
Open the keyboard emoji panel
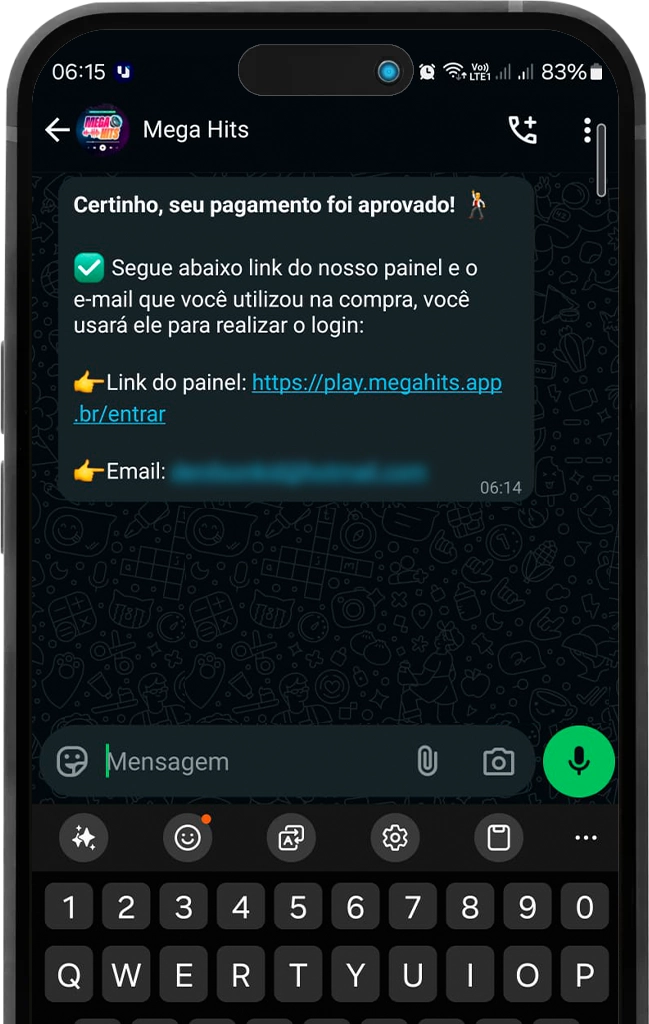tap(188, 838)
